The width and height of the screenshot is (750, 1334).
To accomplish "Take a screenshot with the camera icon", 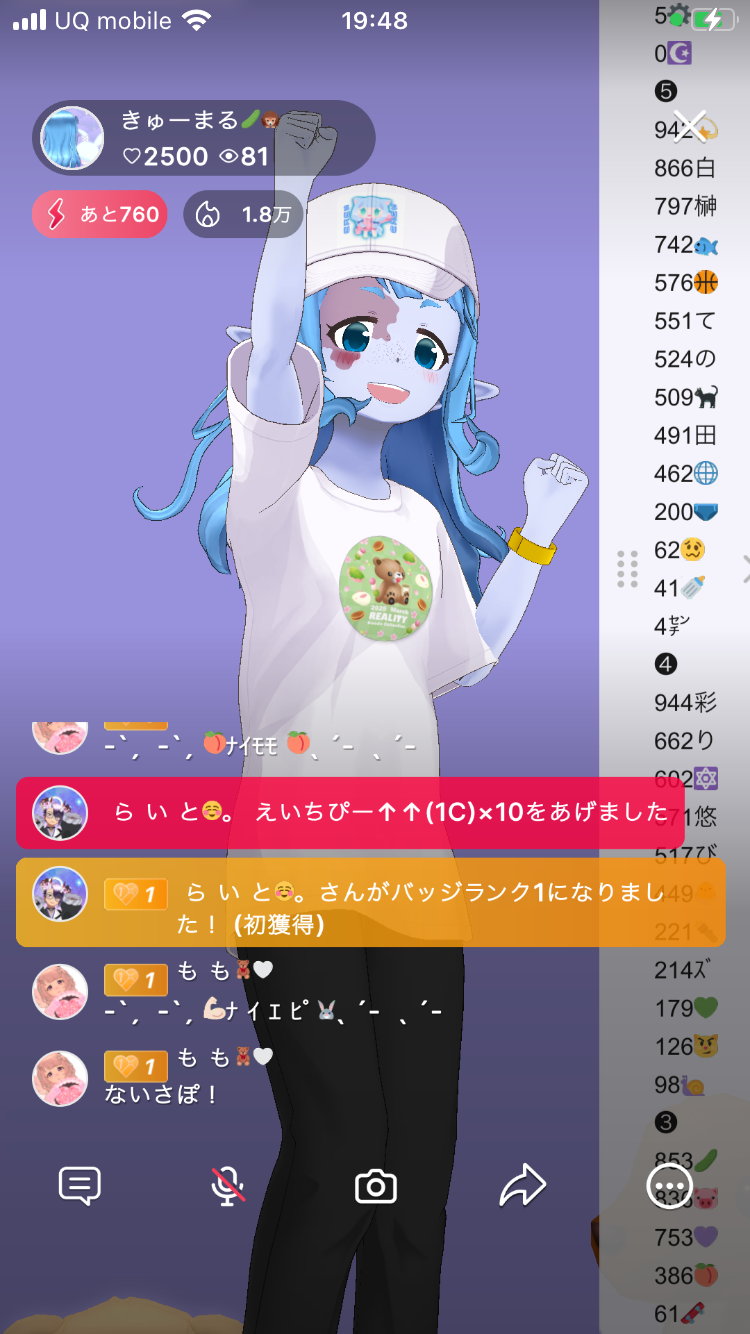I will (376, 1187).
